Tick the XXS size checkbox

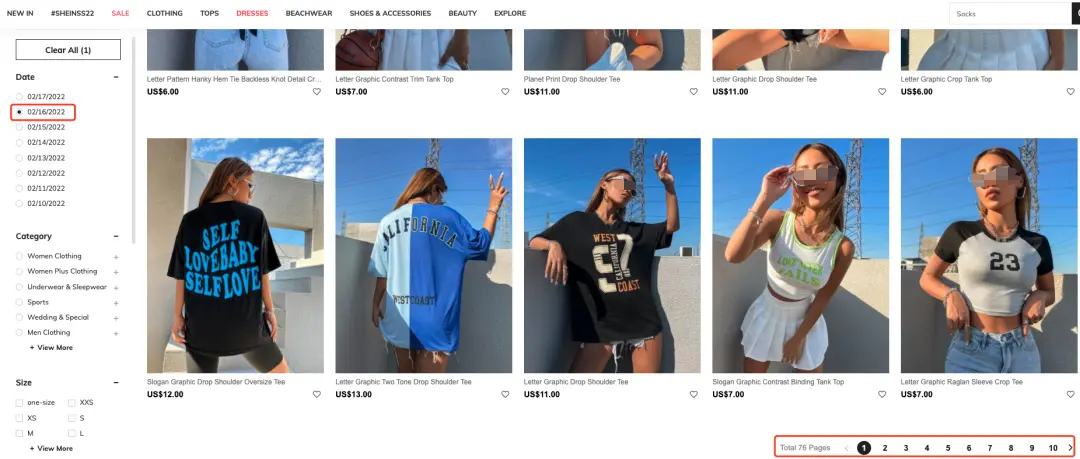(72, 402)
